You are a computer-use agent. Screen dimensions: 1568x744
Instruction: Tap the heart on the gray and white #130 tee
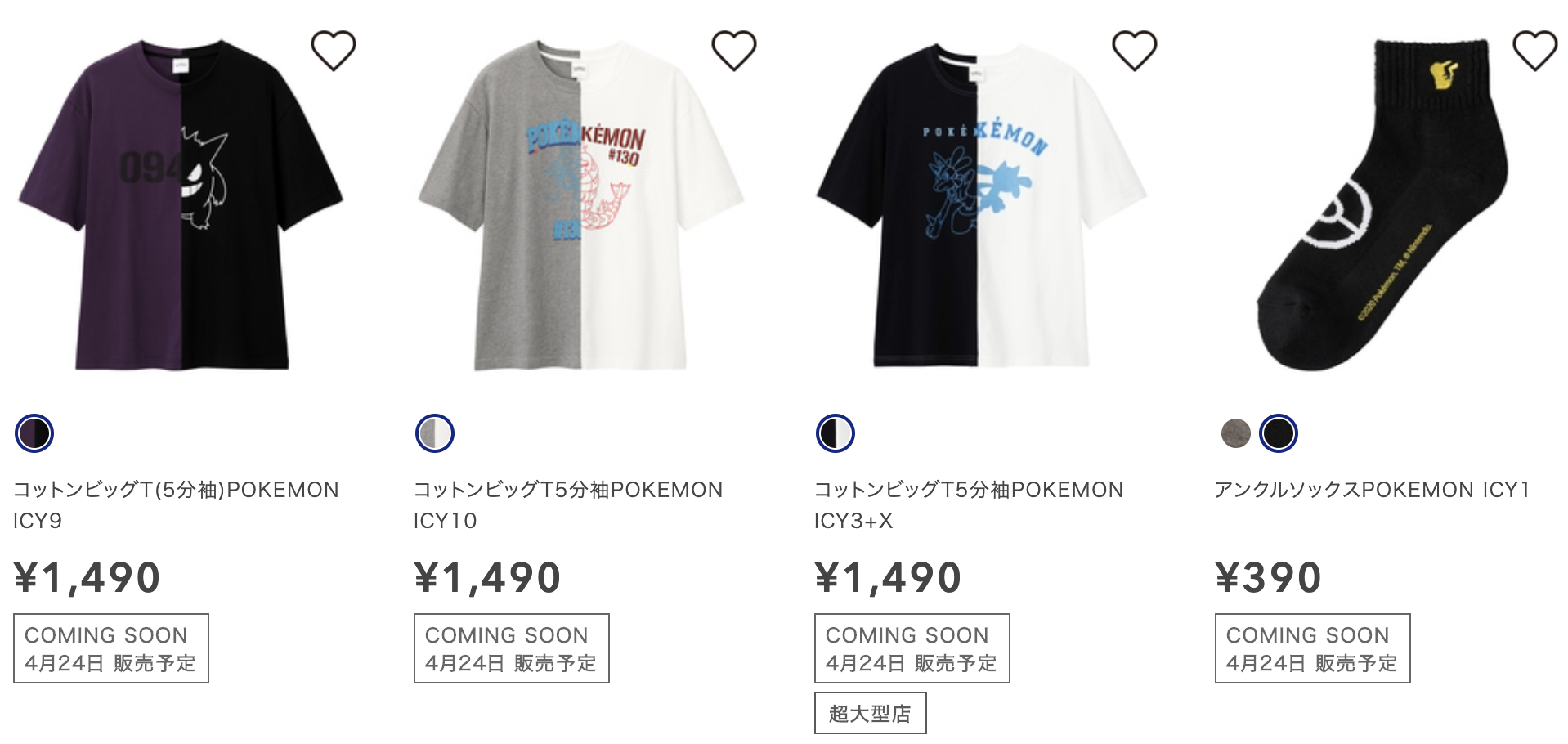(734, 50)
